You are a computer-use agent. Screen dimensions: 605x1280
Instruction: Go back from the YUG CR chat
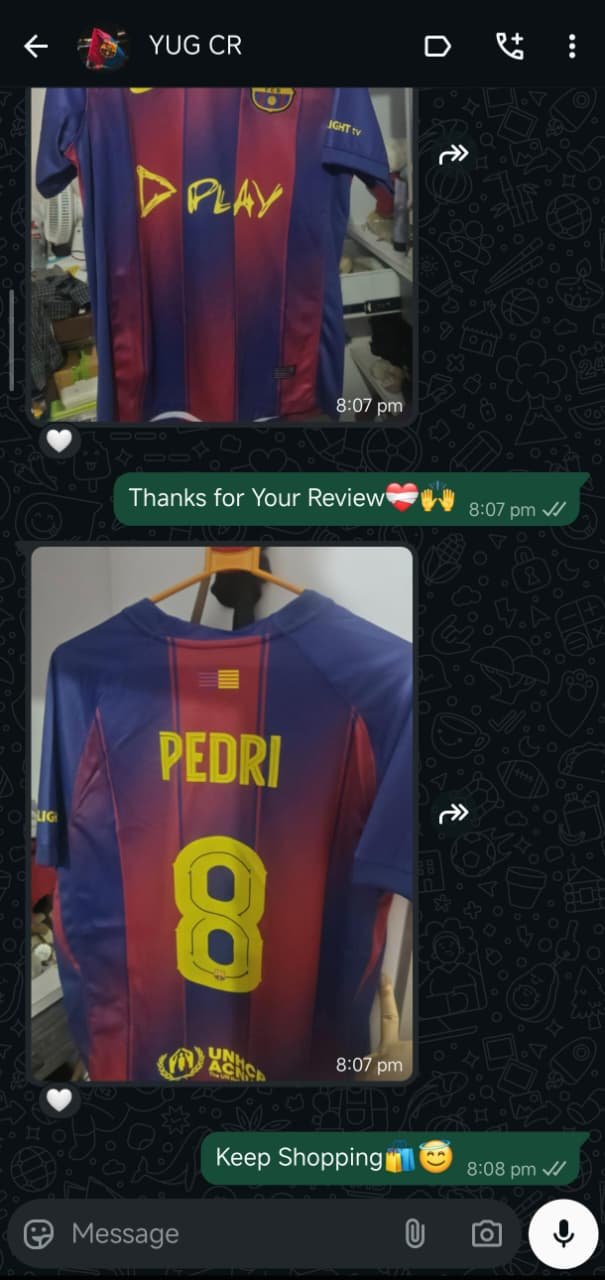[x=36, y=46]
